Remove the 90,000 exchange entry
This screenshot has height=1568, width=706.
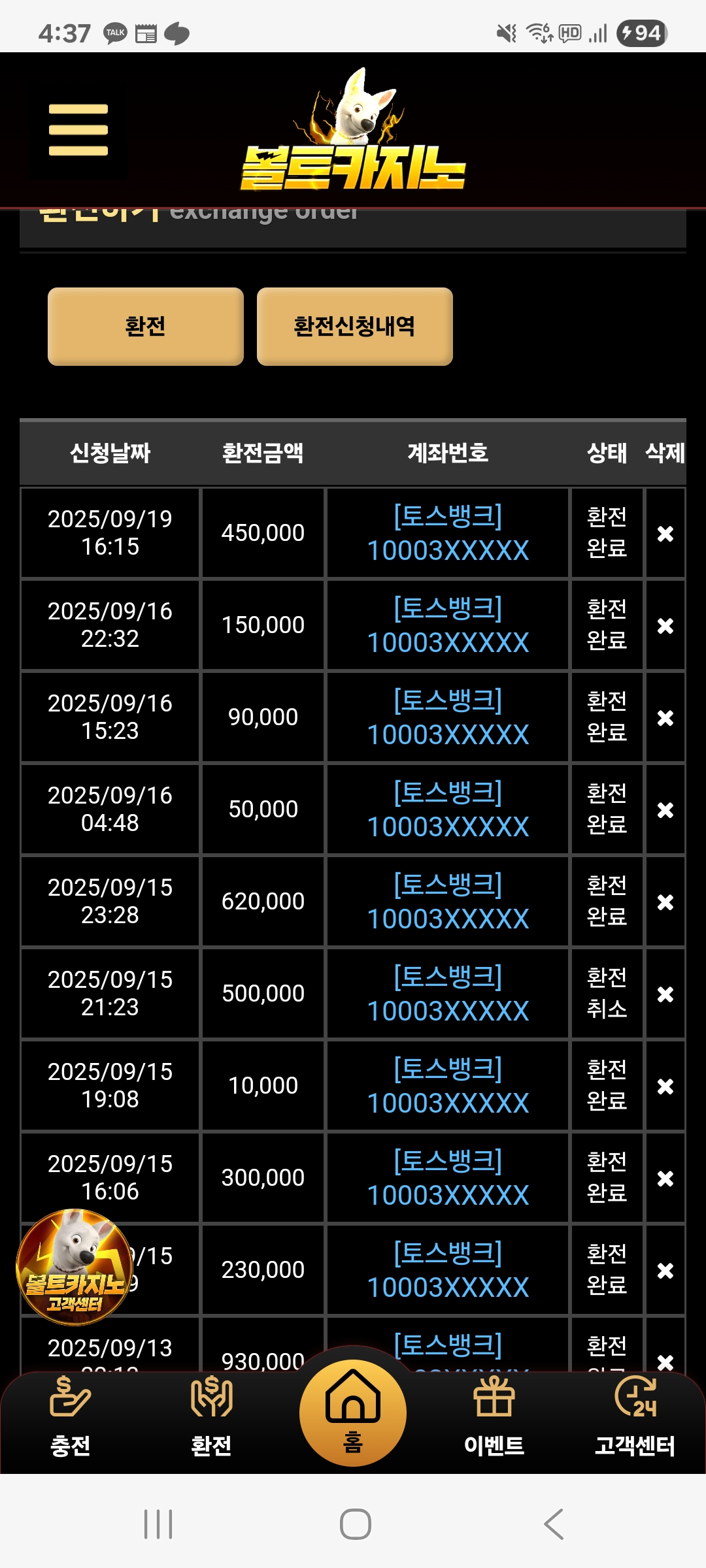[x=665, y=718]
